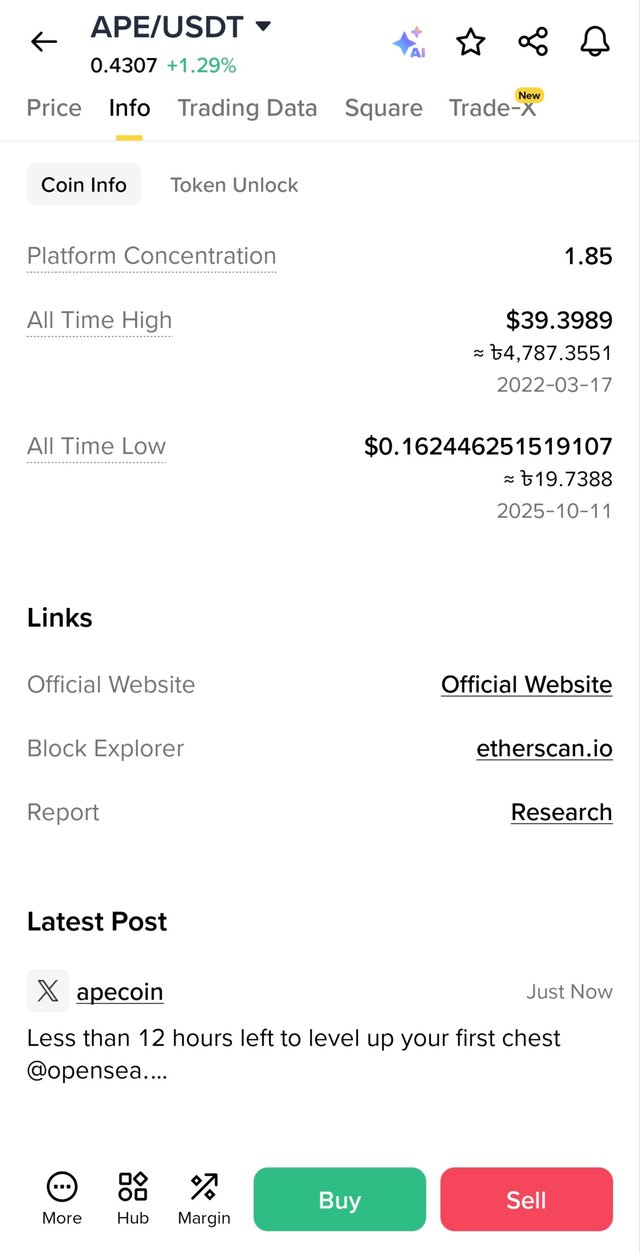Add APE/USDT to favorites star
Viewport: 640px width, 1253px height.
(x=470, y=42)
